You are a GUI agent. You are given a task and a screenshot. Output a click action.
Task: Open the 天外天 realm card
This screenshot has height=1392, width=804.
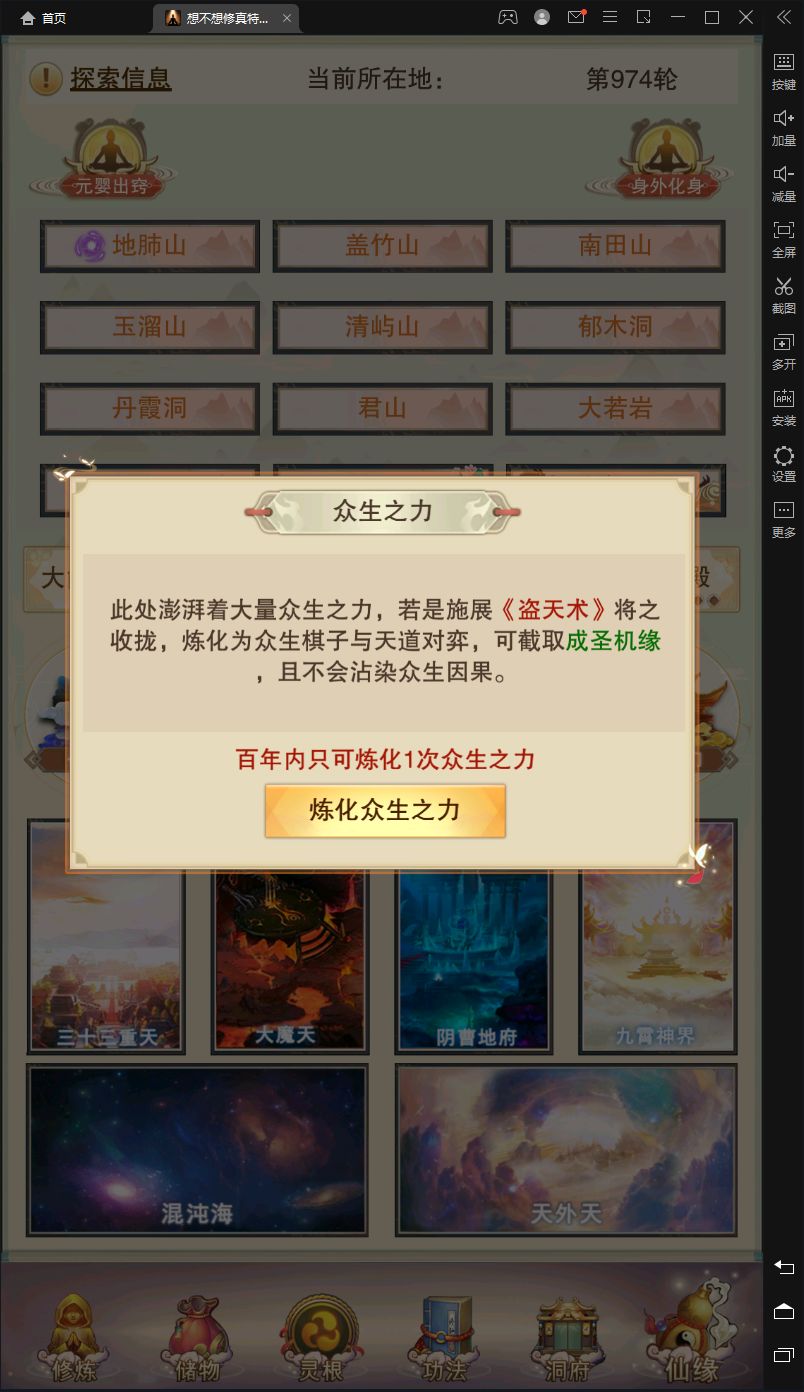(x=566, y=1150)
